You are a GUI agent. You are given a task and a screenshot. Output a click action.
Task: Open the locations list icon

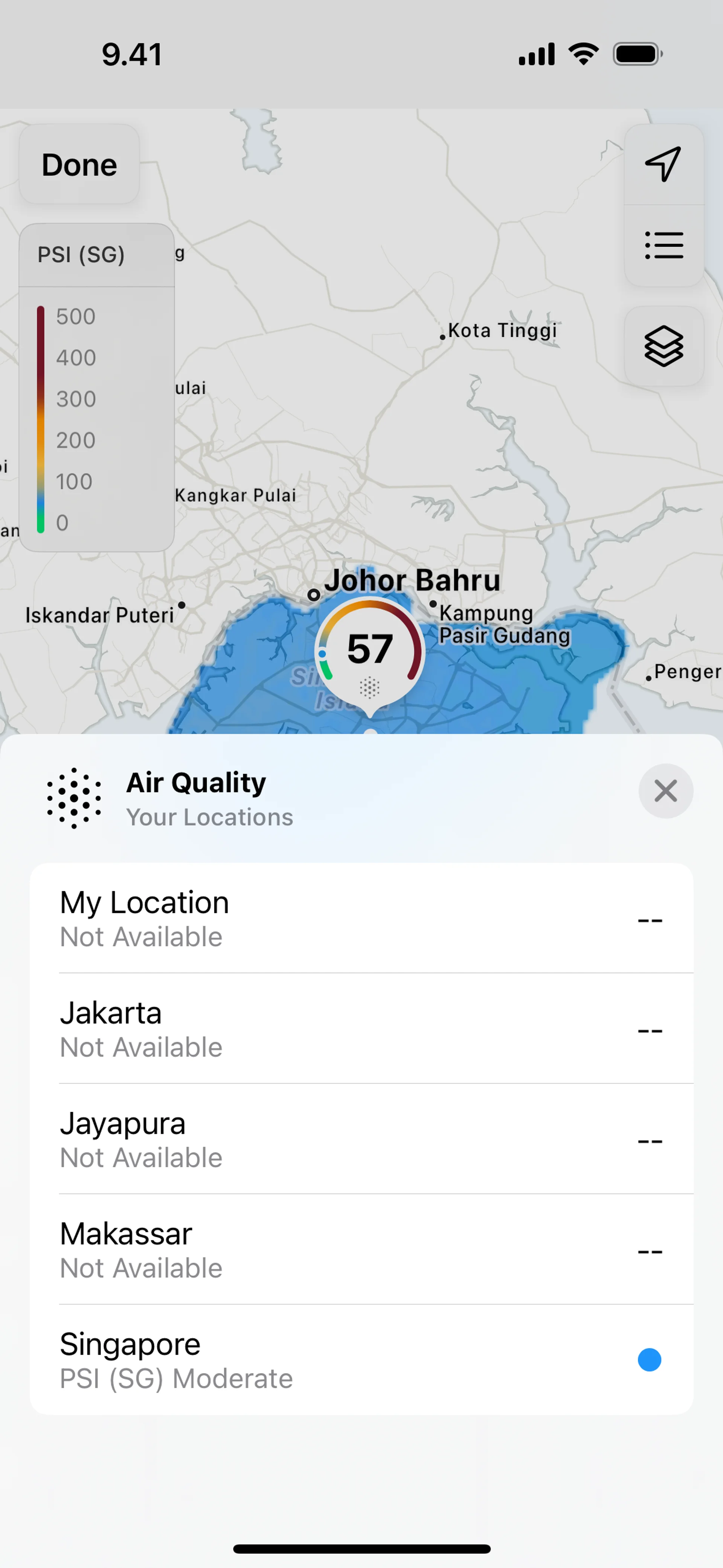click(x=664, y=245)
